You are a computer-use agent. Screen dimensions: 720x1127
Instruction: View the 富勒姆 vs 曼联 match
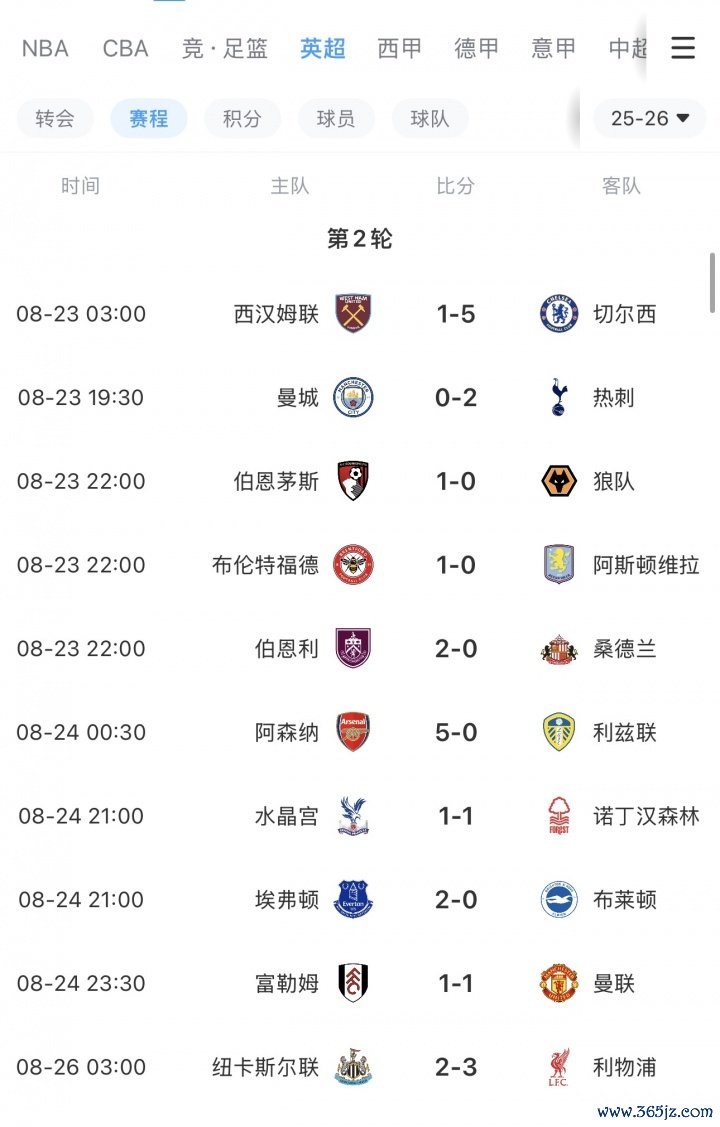pyautogui.click(x=455, y=984)
